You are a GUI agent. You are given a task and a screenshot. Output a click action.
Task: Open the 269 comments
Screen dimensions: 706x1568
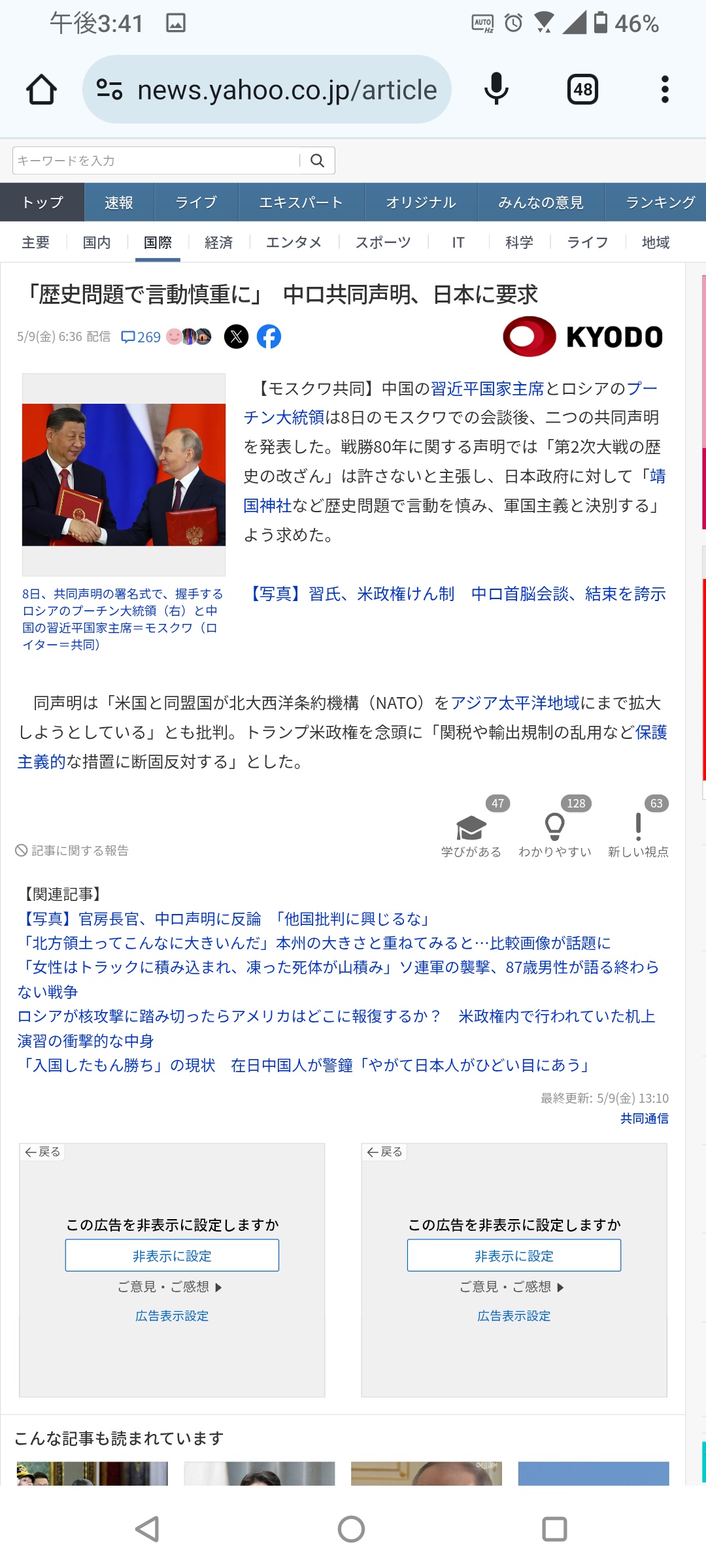(141, 337)
